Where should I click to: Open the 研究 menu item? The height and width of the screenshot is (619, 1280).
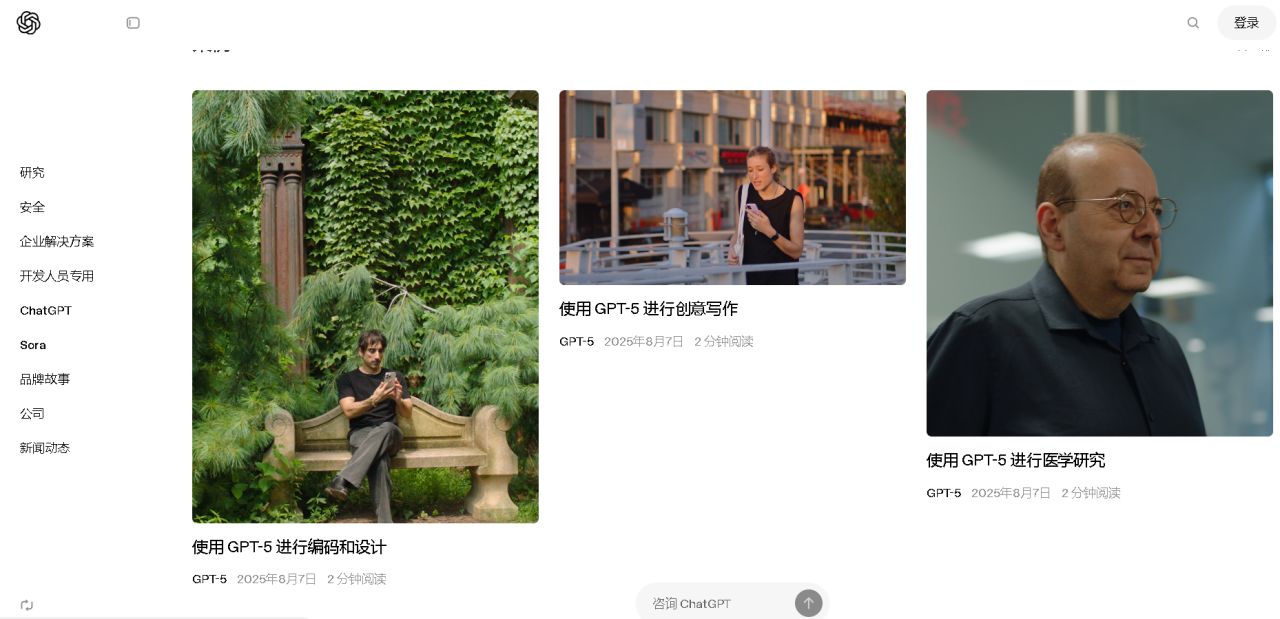tap(32, 173)
